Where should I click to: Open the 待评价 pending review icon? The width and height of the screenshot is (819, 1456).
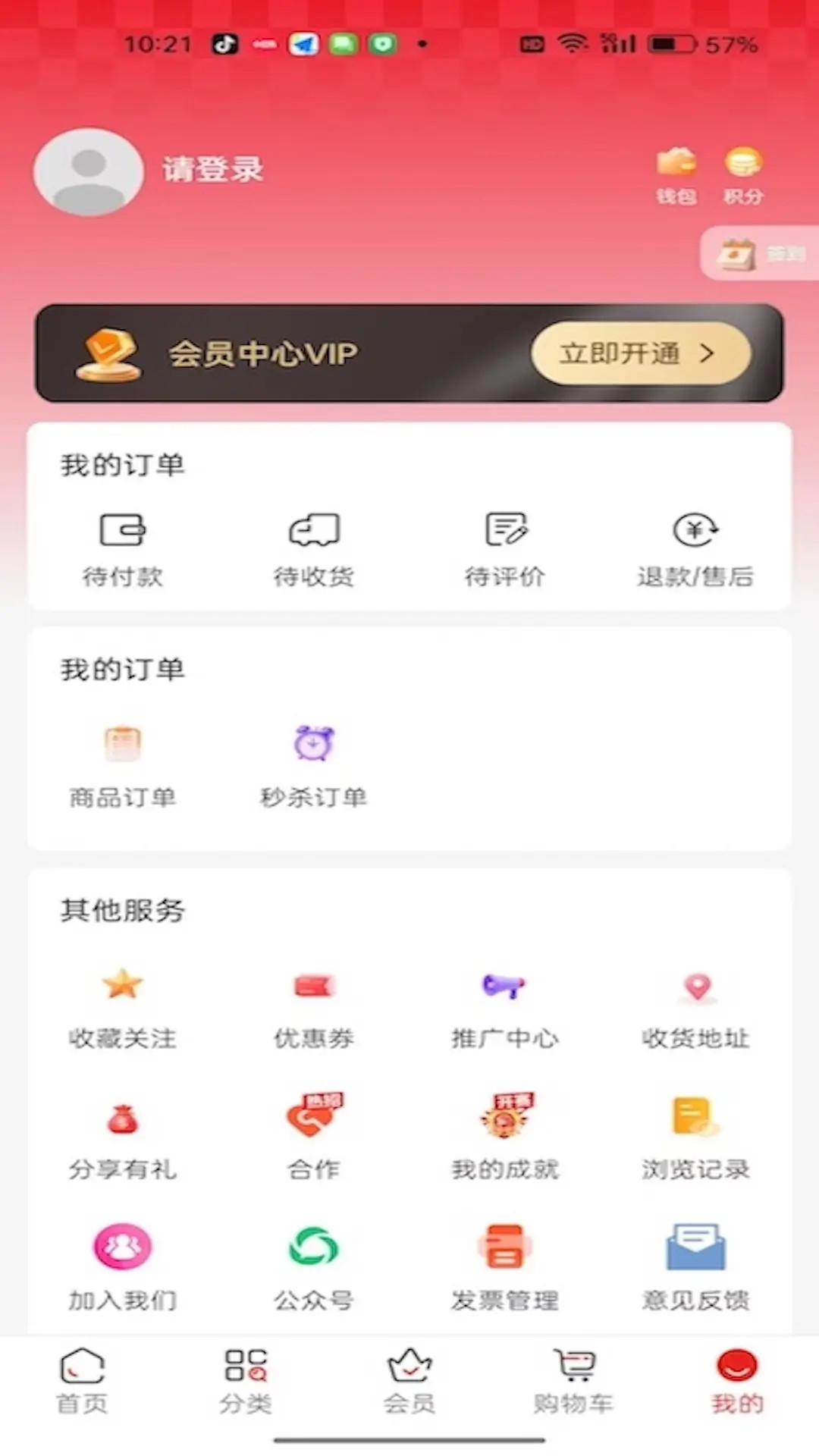click(x=506, y=546)
